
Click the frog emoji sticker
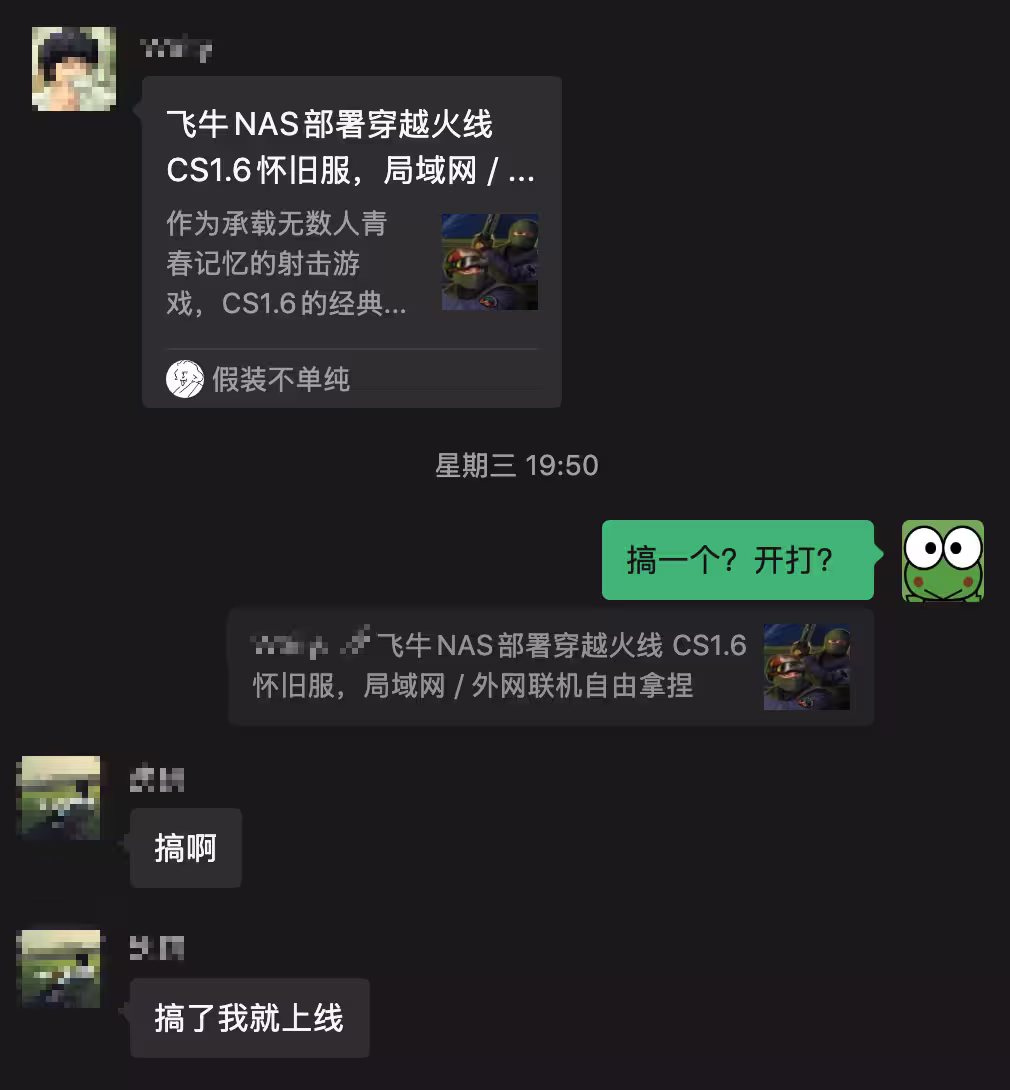tap(942, 561)
